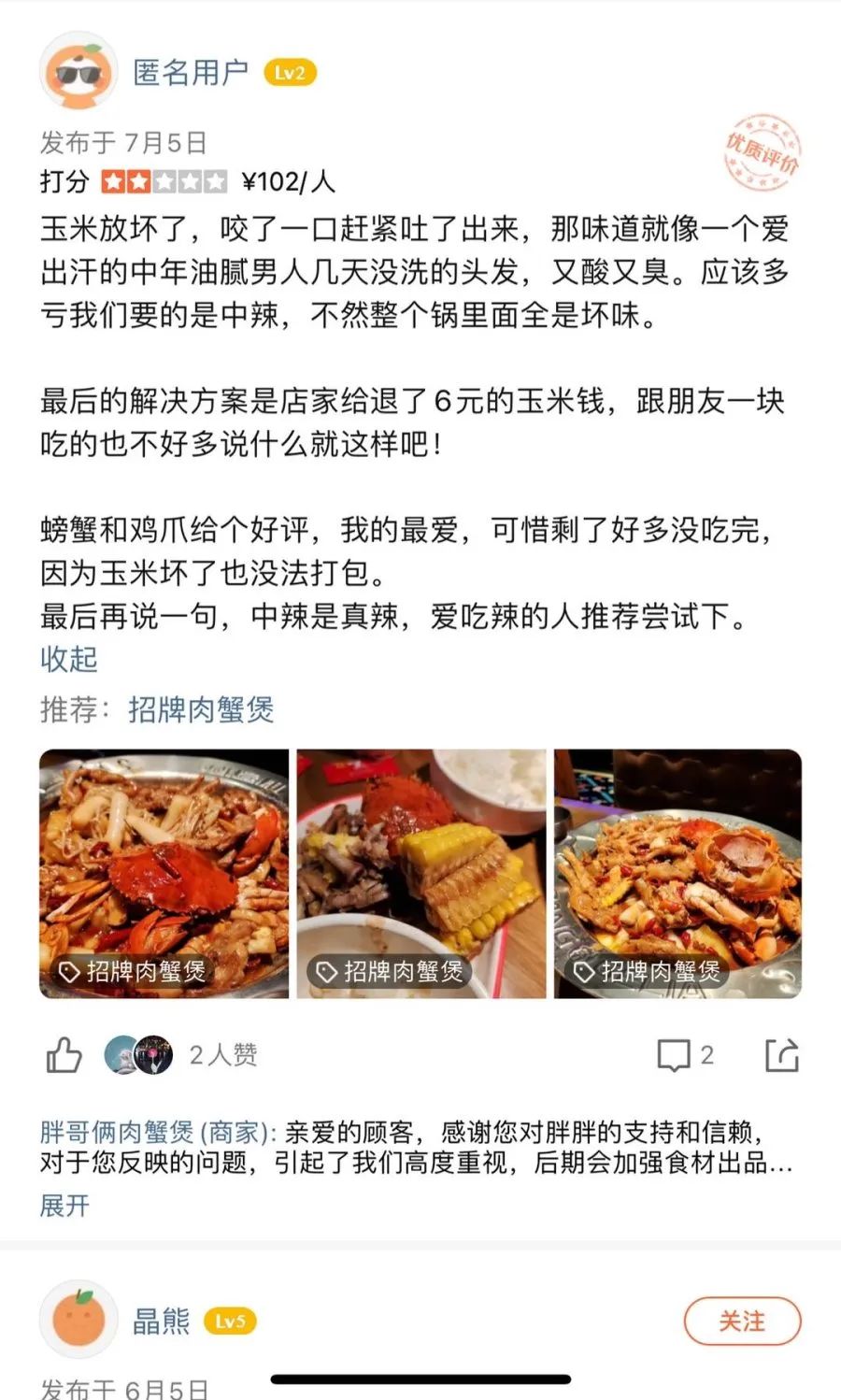The width and height of the screenshot is (841, 1400).
Task: Open the comments on this review
Action: (685, 1055)
